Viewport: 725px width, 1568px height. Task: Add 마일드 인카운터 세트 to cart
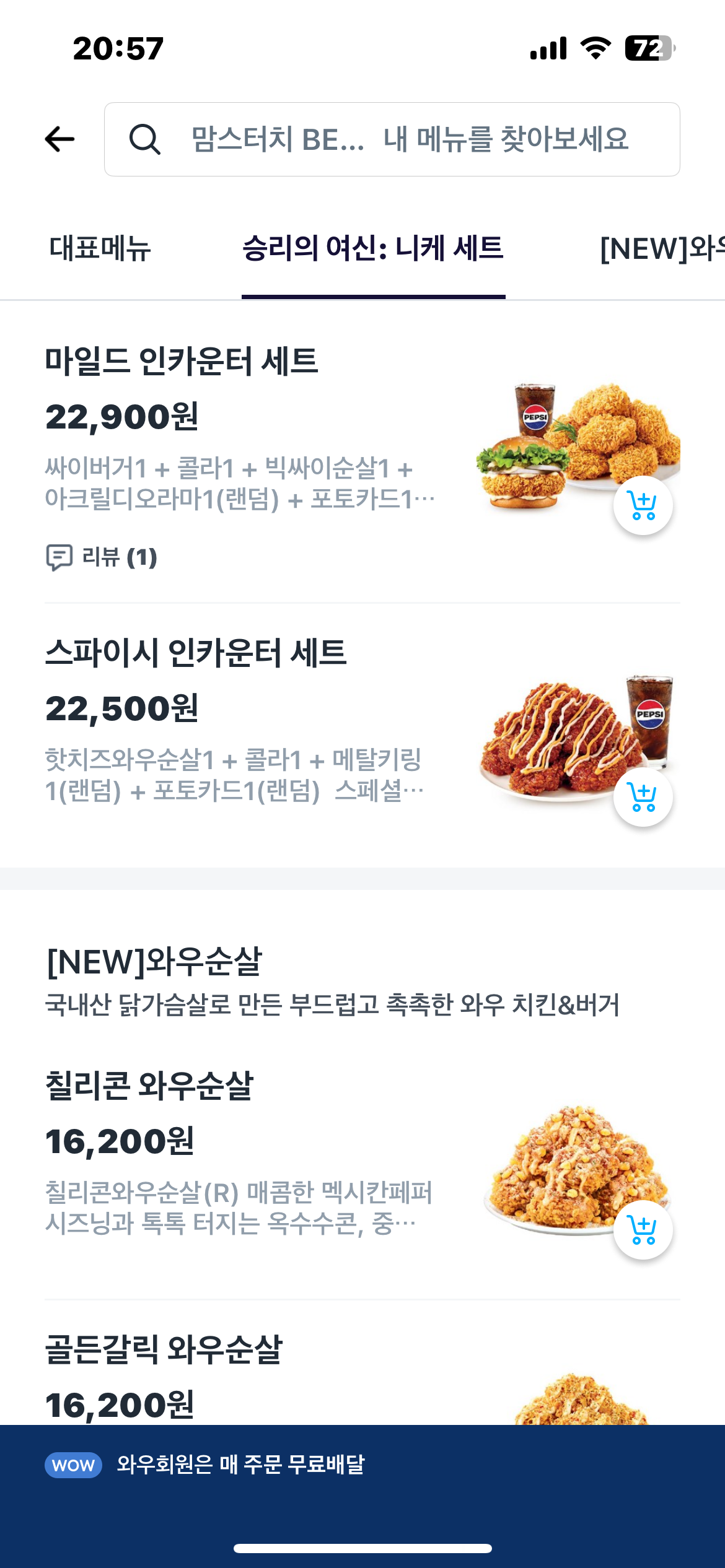[643, 506]
